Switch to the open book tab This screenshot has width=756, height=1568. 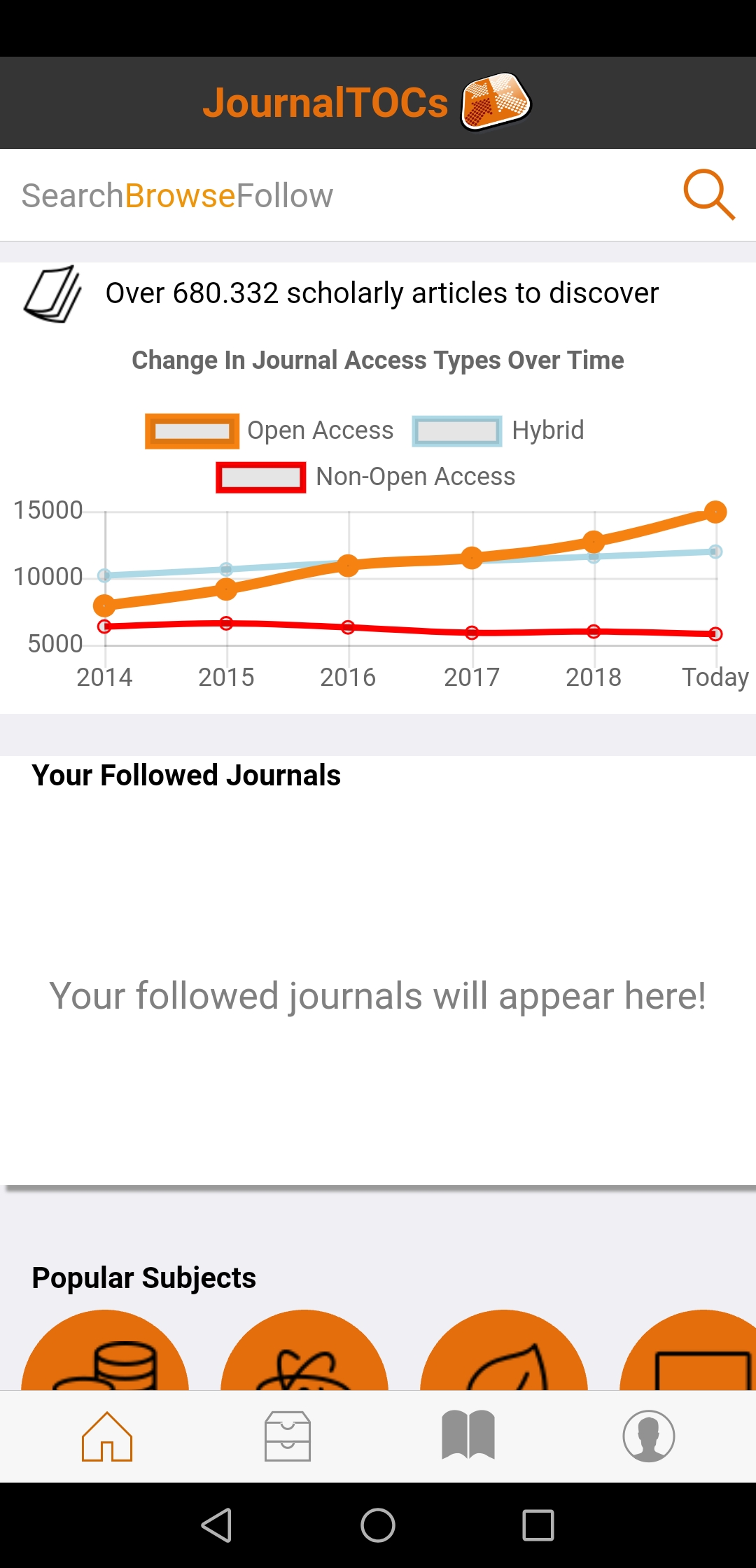coord(468,1435)
